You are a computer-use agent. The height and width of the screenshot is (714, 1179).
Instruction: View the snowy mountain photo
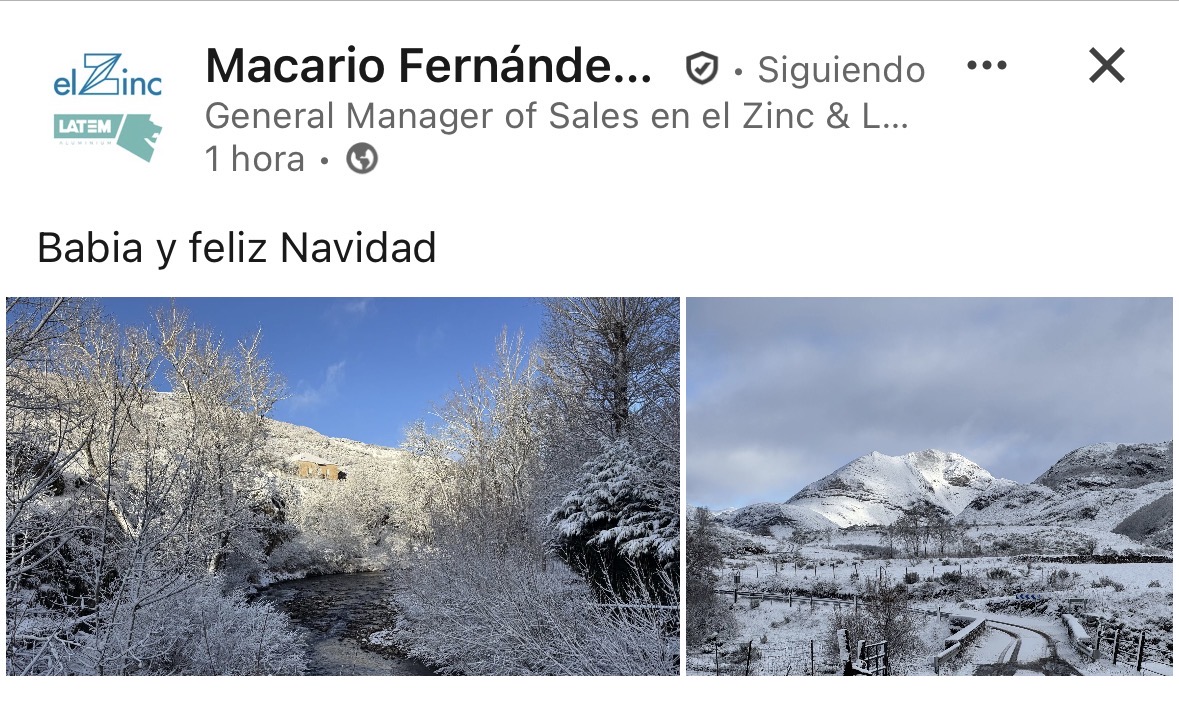[929, 486]
